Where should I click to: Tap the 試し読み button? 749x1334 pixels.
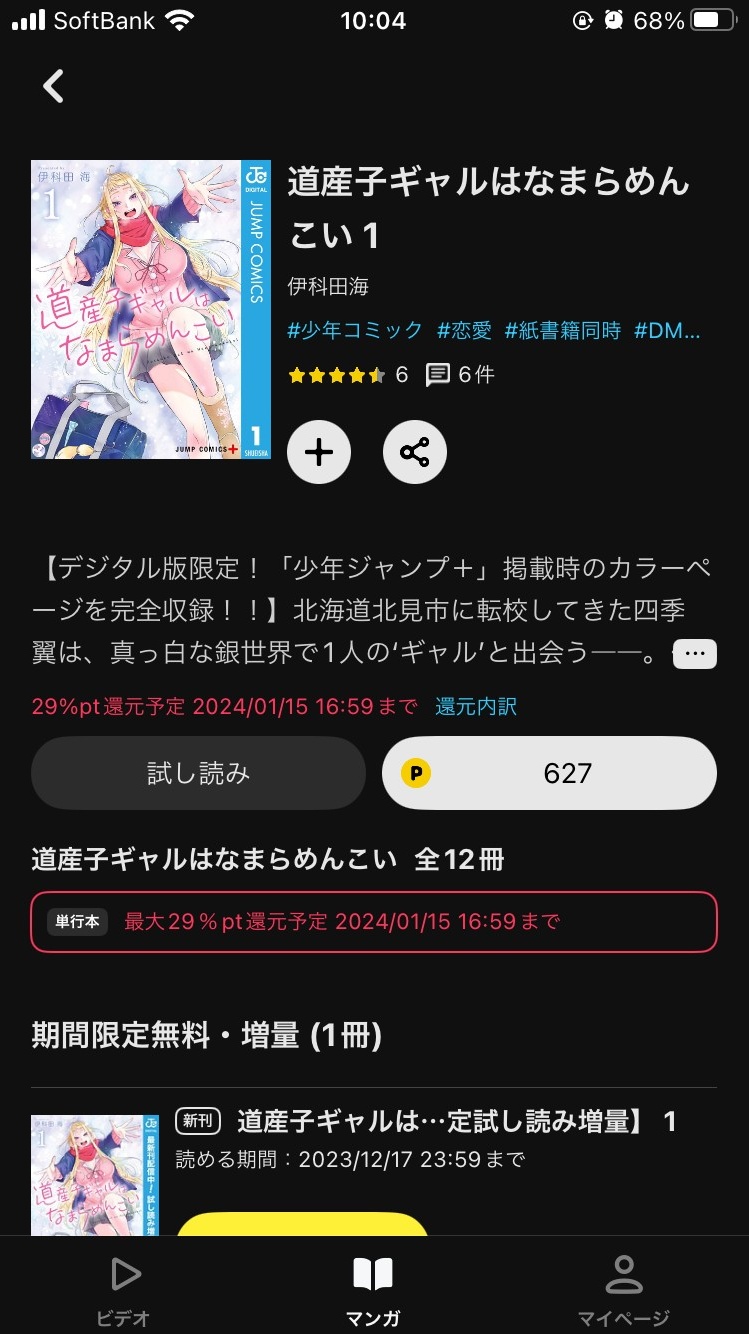point(198,773)
